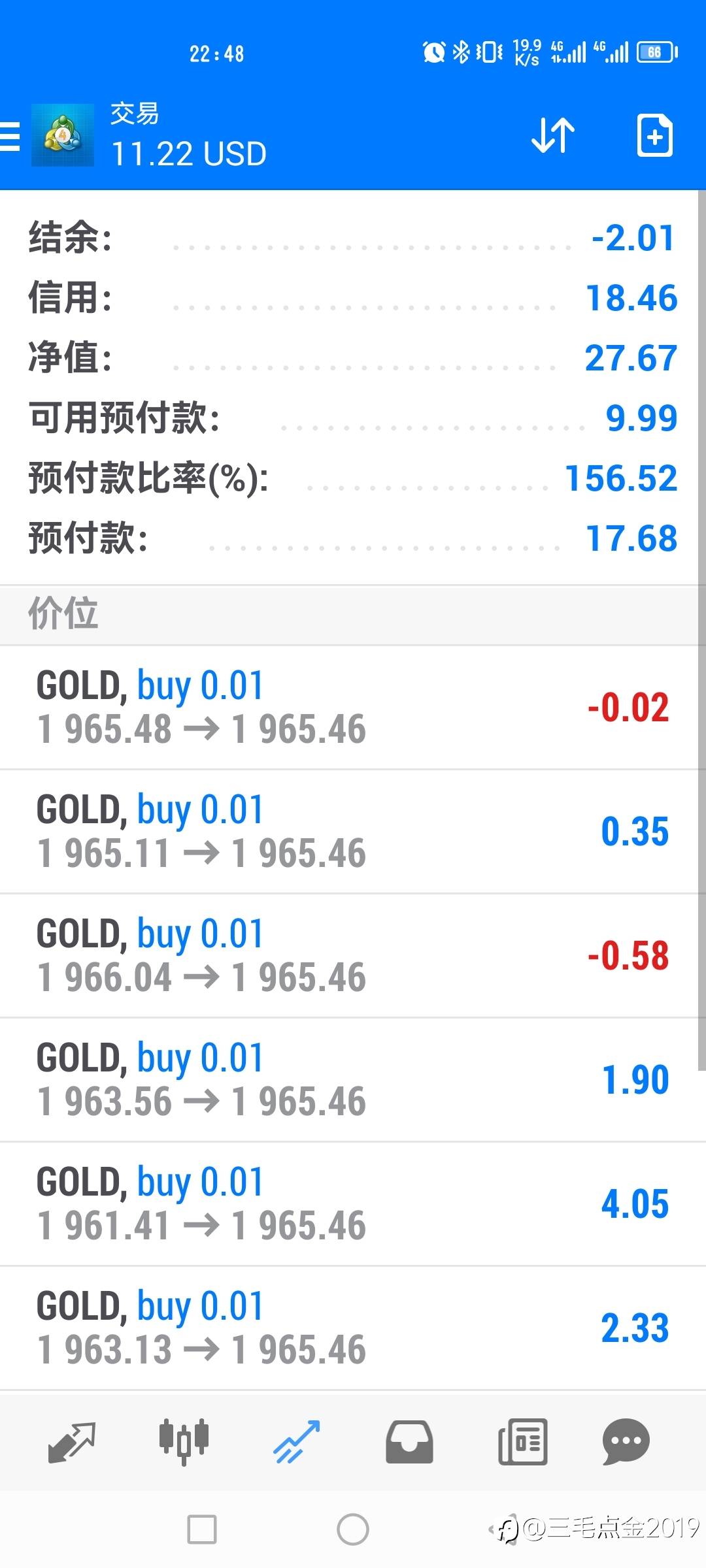
Task: Select the trade tab
Action: (296, 1442)
